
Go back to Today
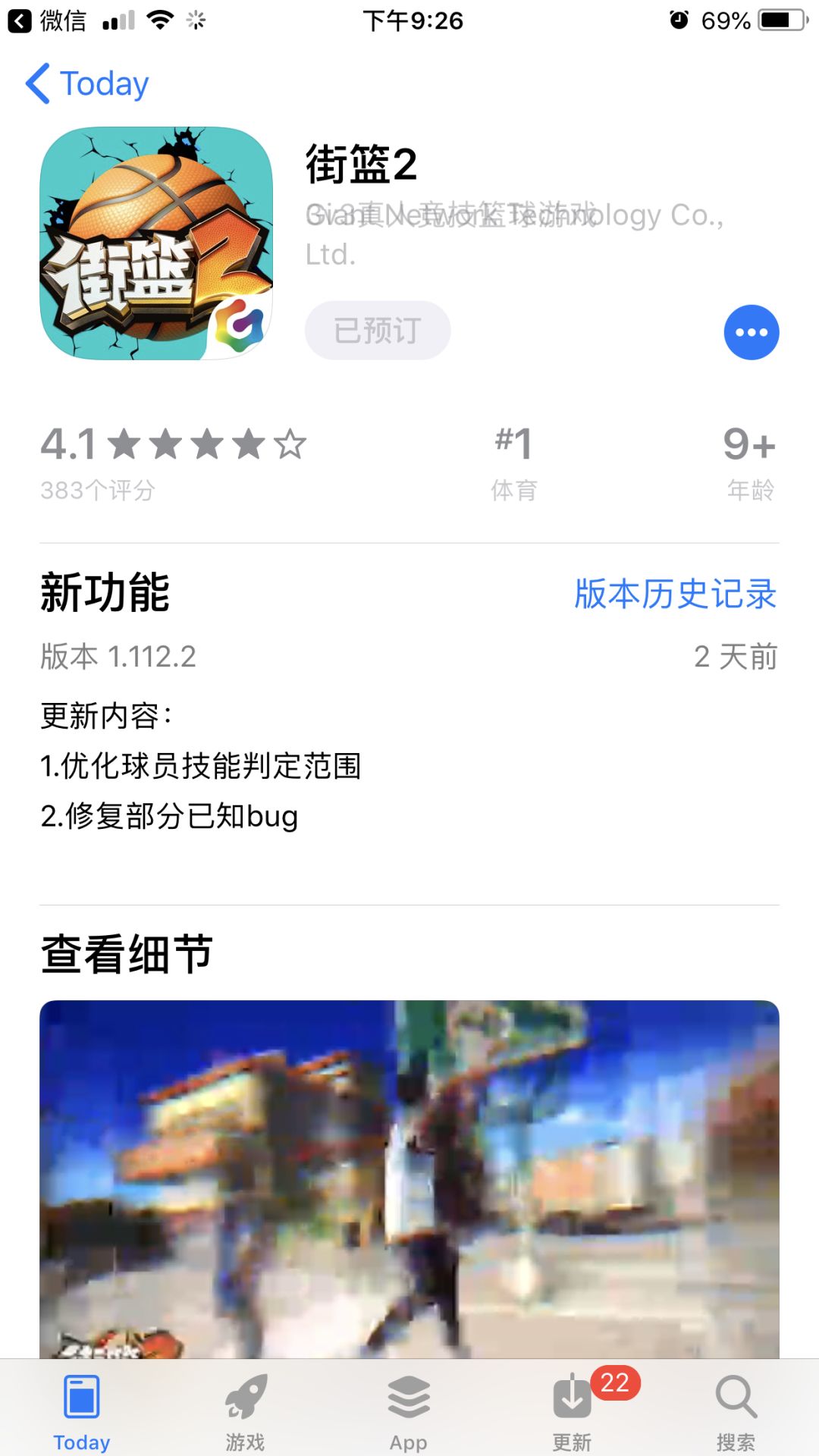pos(87,83)
